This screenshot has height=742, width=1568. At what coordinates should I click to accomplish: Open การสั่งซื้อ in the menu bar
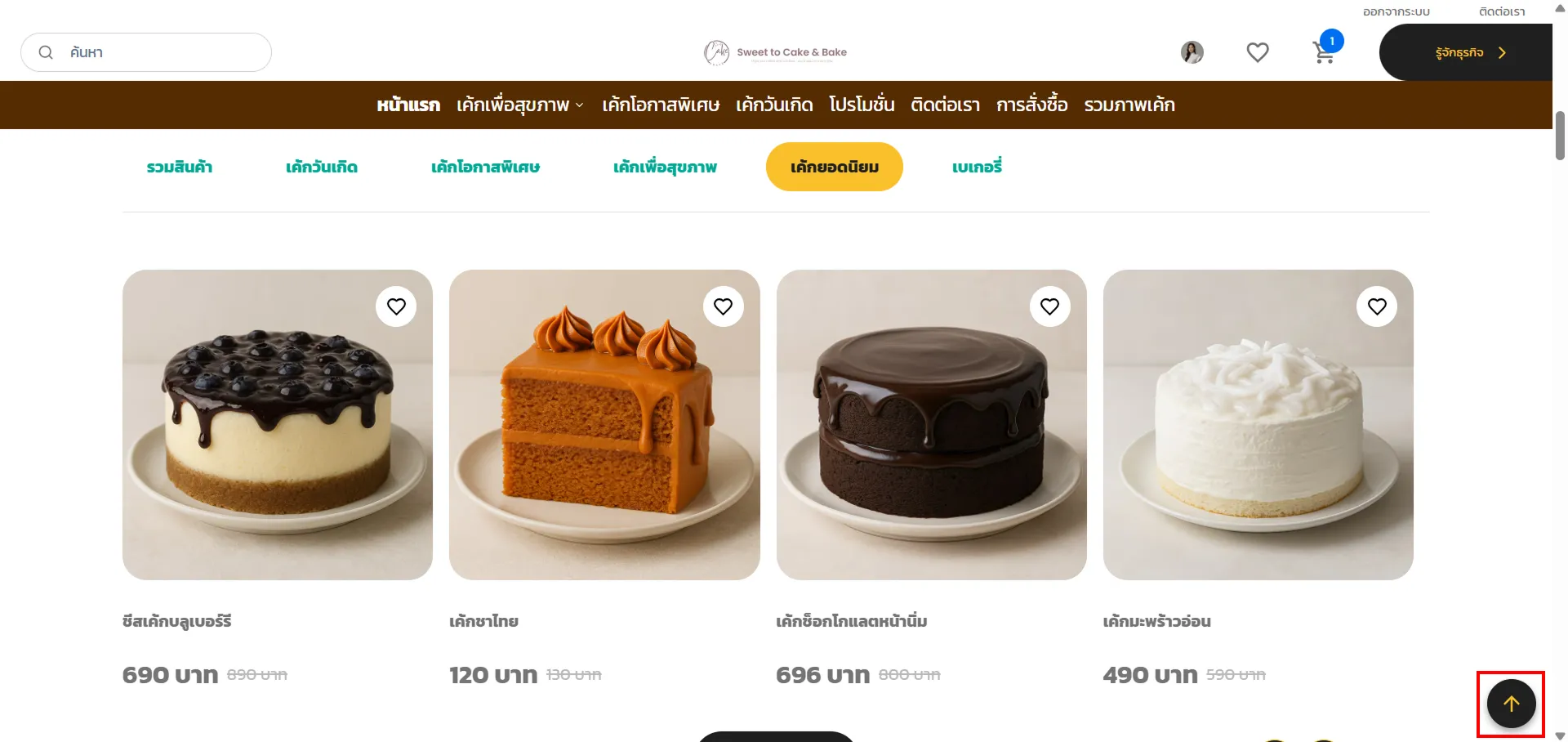pos(1031,105)
